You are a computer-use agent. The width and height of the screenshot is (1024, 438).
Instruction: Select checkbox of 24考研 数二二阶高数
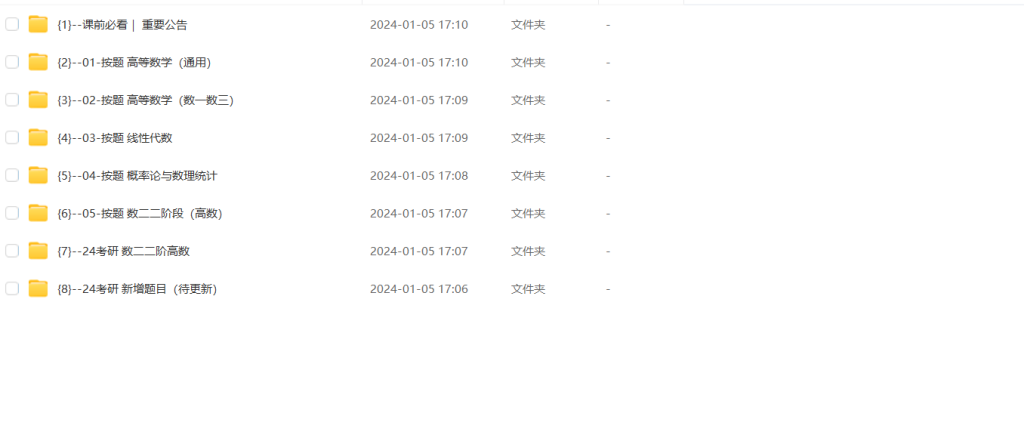pyautogui.click(x=12, y=251)
